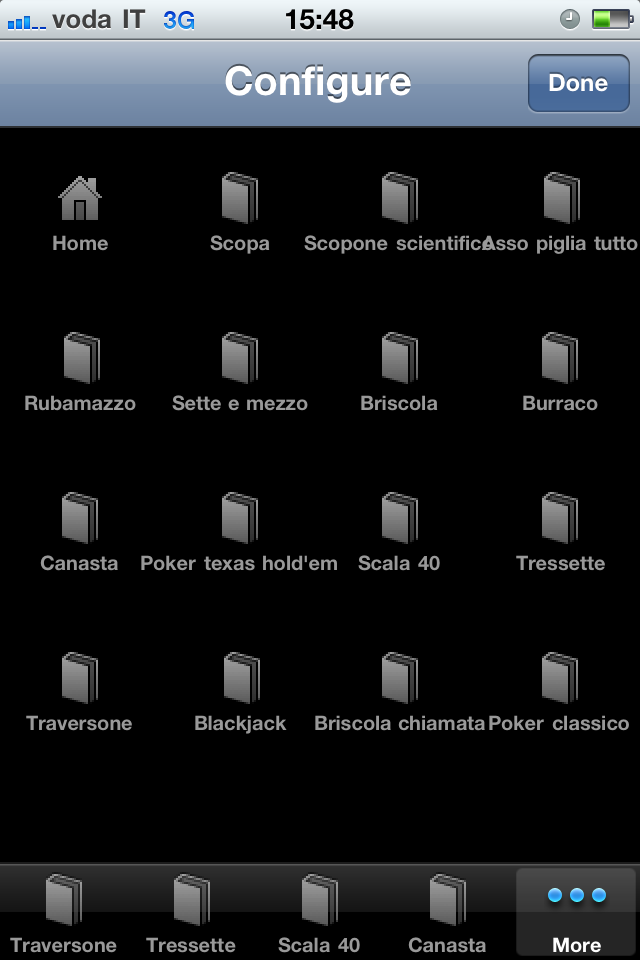This screenshot has height=960, width=640.
Task: Go to the Canasta tab
Action: coord(447,912)
